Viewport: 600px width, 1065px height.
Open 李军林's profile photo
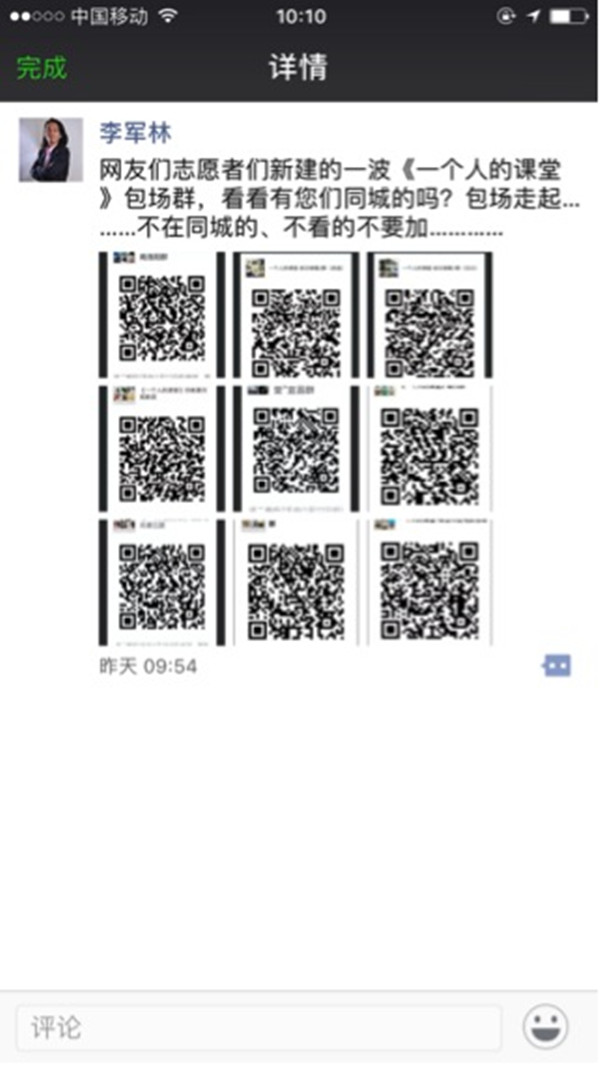tap(50, 150)
